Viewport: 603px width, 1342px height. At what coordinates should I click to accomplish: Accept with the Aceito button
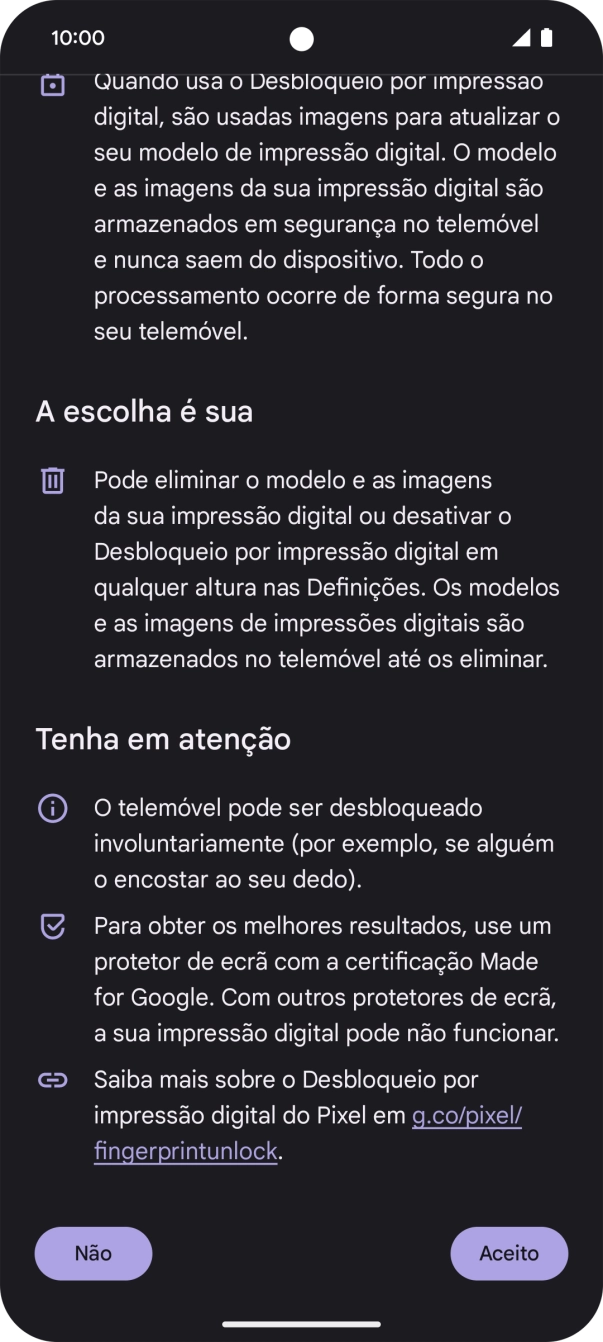[x=508, y=1253]
